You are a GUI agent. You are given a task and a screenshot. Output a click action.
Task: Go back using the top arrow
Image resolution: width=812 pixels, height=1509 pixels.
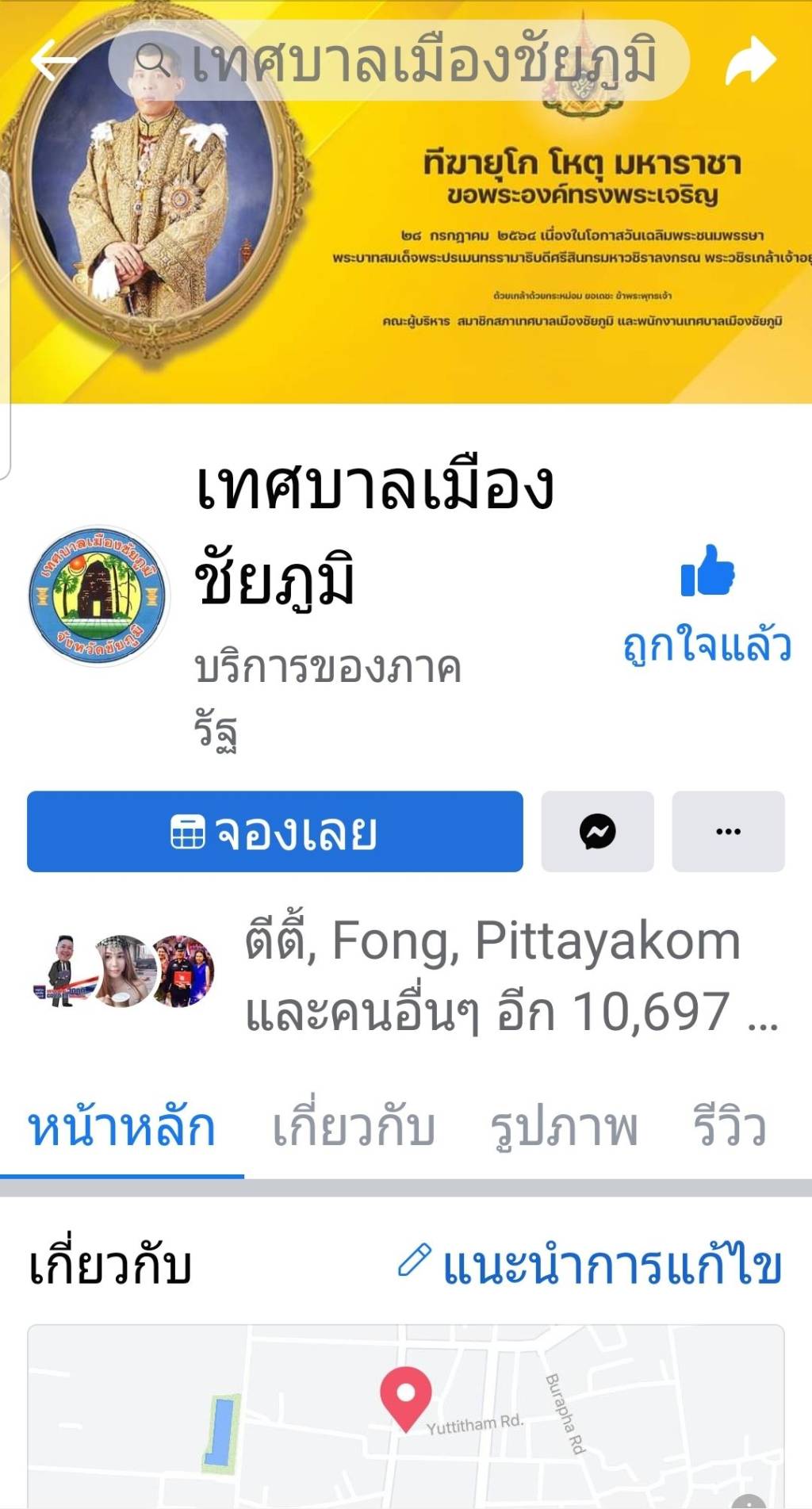(x=52, y=60)
